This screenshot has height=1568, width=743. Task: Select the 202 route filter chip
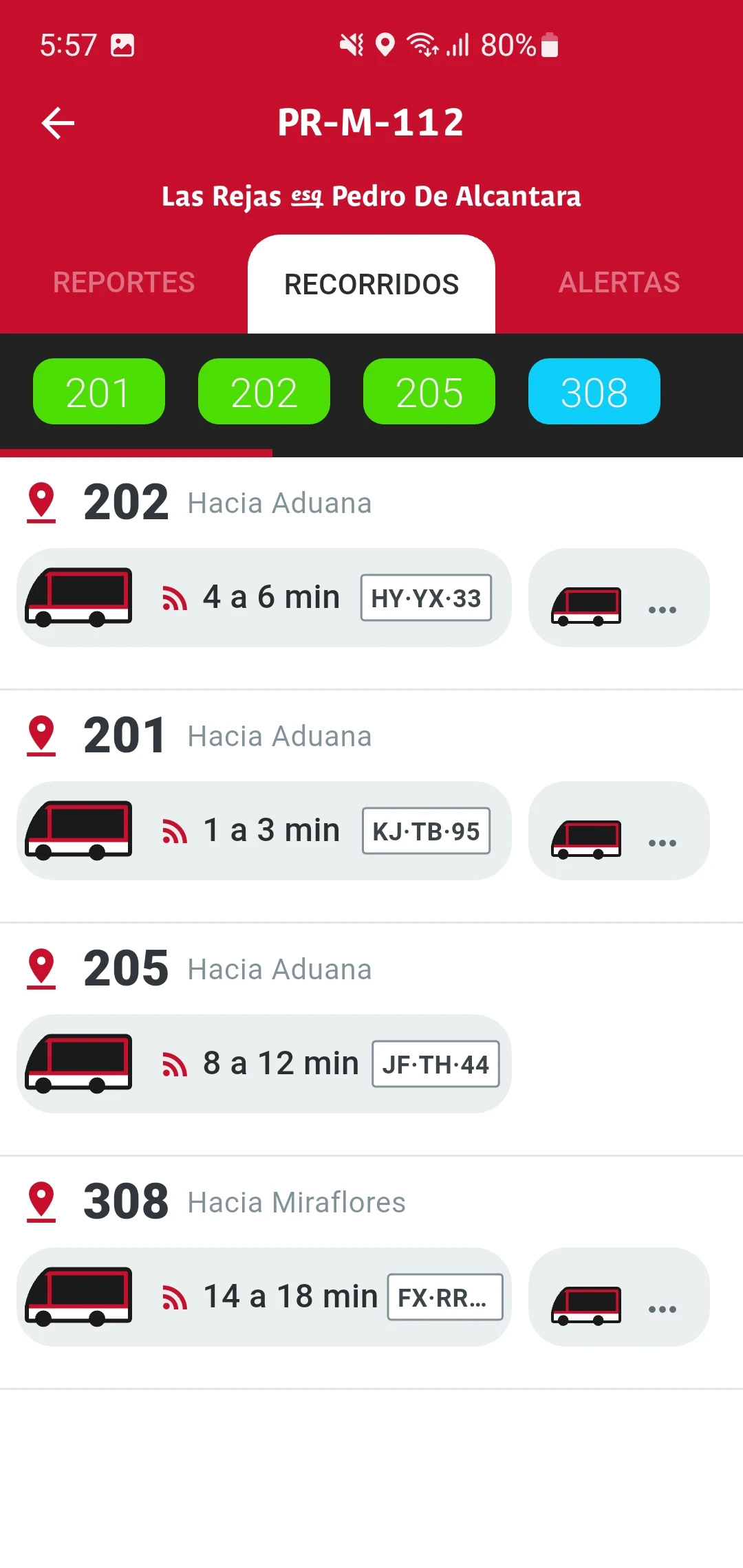coord(263,391)
